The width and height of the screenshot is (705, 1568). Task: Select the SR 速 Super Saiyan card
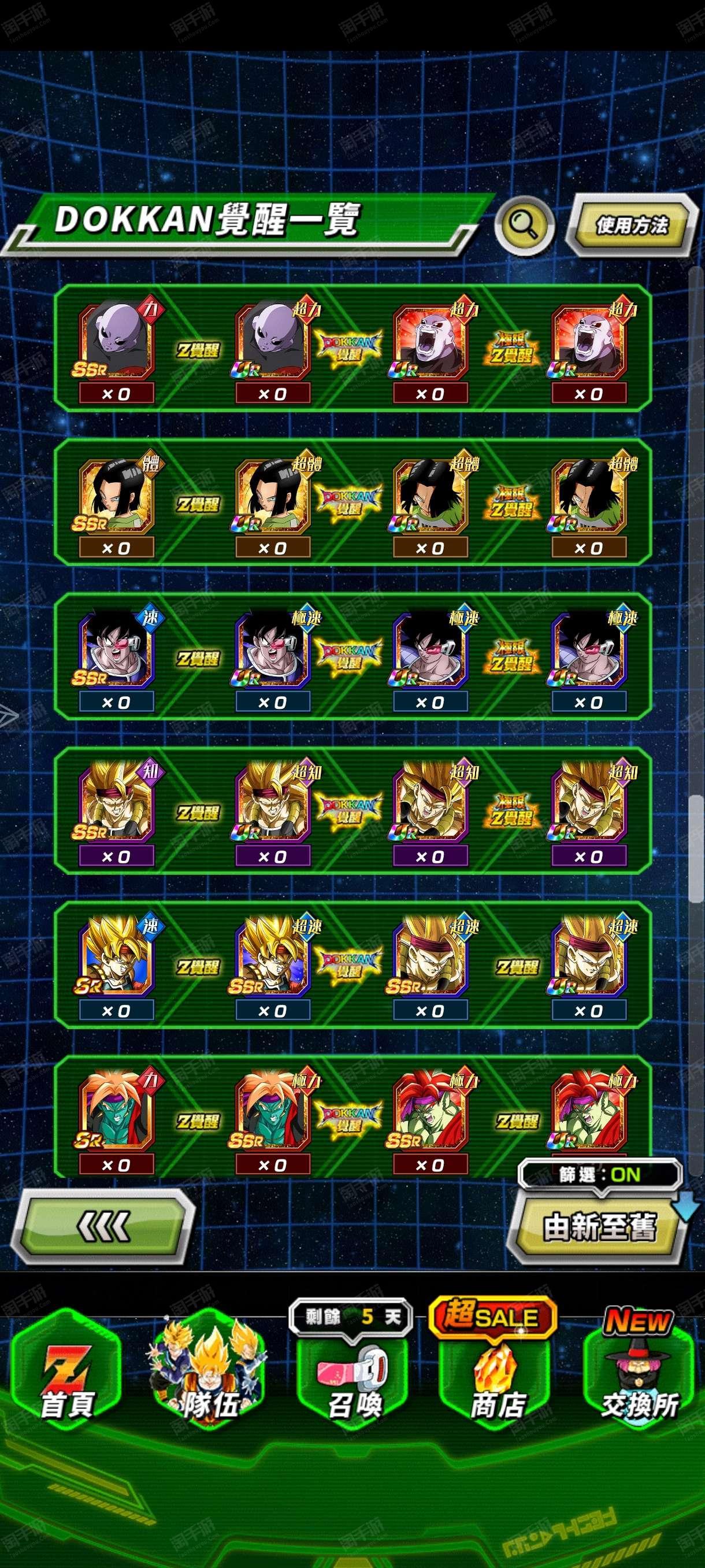pos(116,957)
